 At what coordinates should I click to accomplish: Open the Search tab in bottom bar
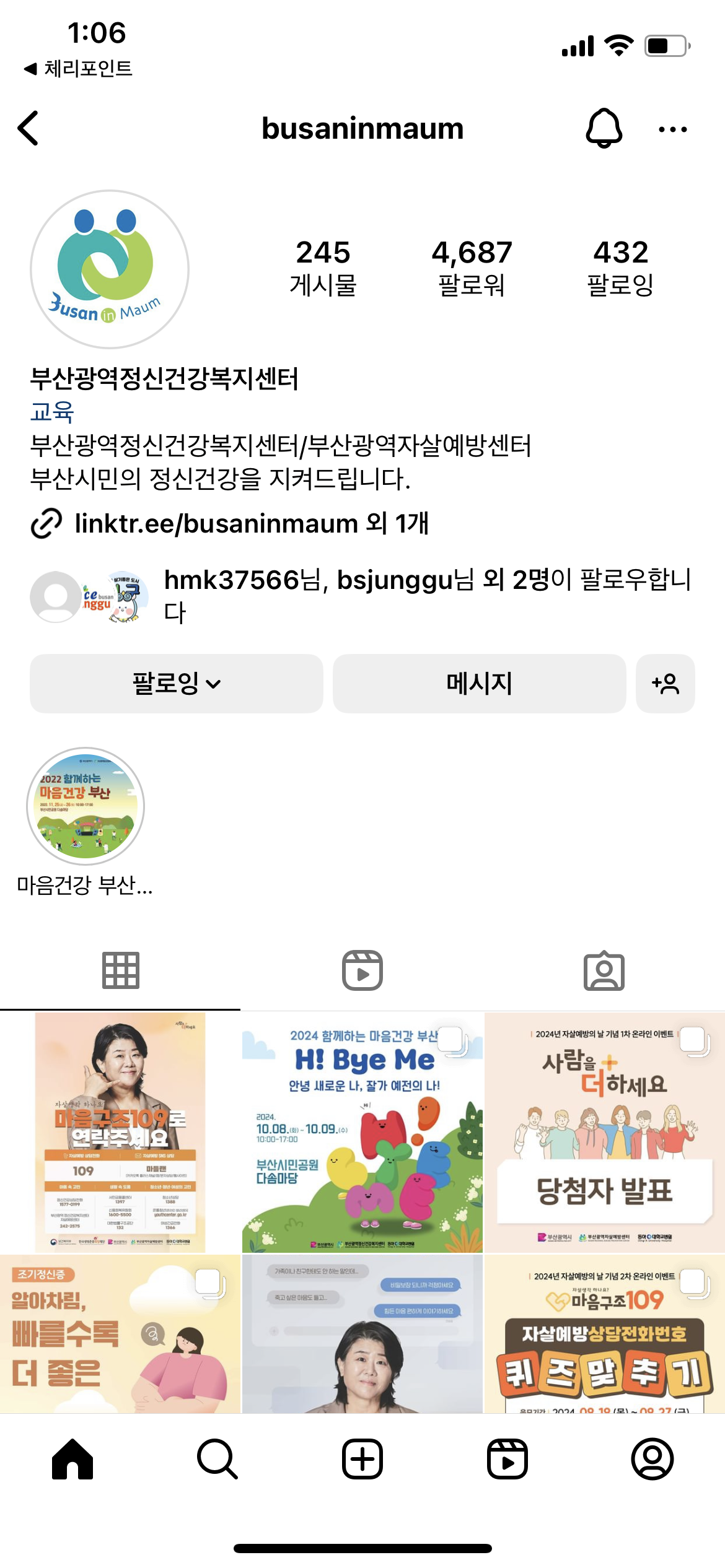[217, 1459]
